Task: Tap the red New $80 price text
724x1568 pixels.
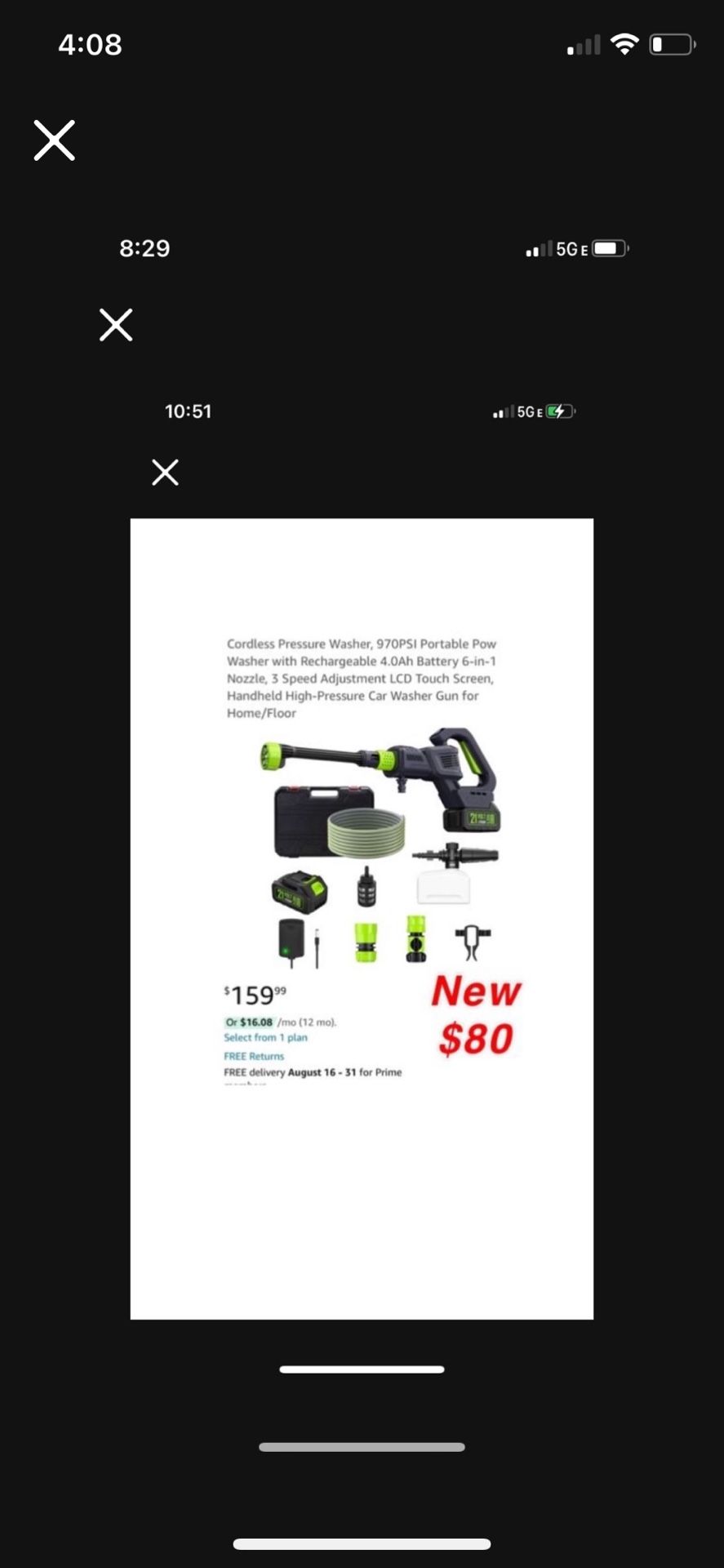Action: tap(474, 1015)
